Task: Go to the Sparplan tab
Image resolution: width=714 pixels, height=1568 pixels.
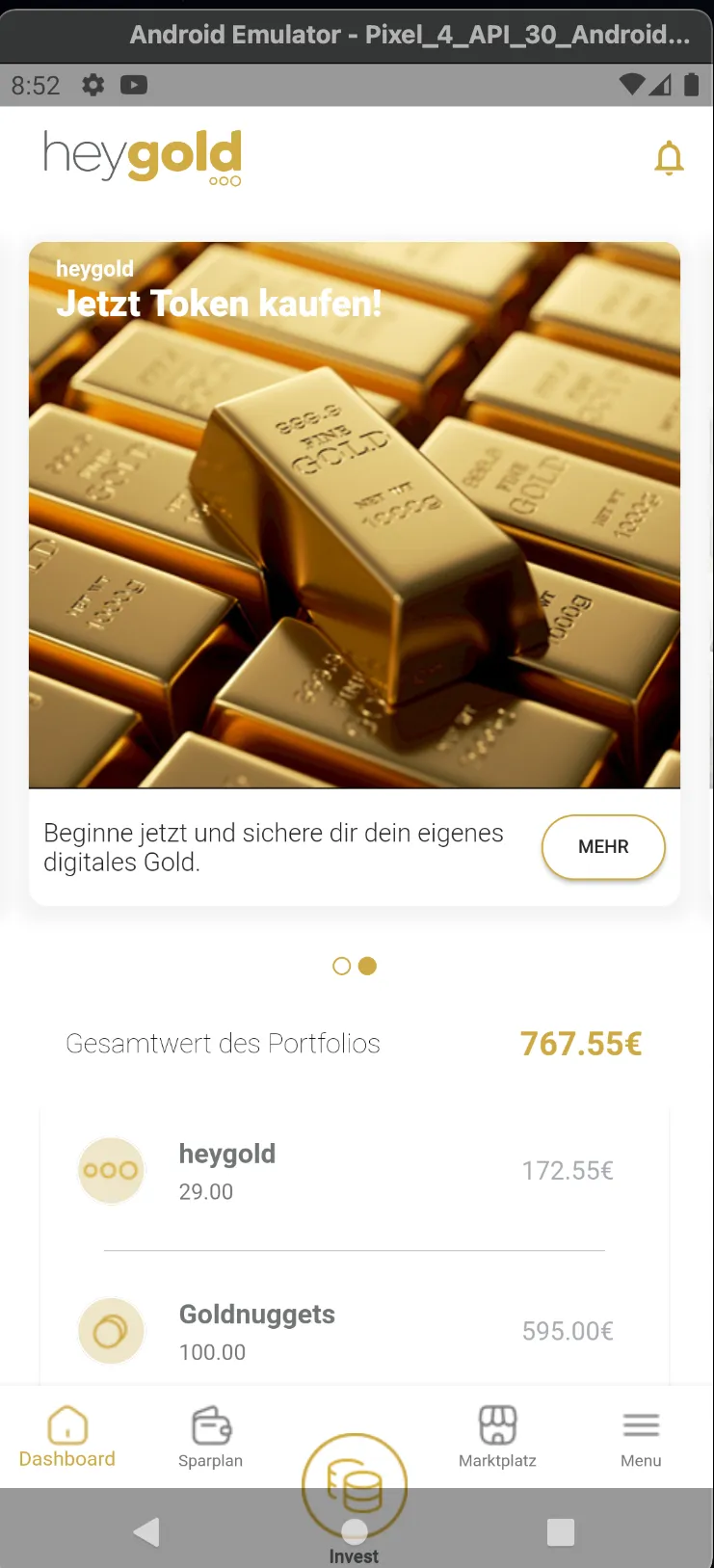Action: (x=210, y=1436)
